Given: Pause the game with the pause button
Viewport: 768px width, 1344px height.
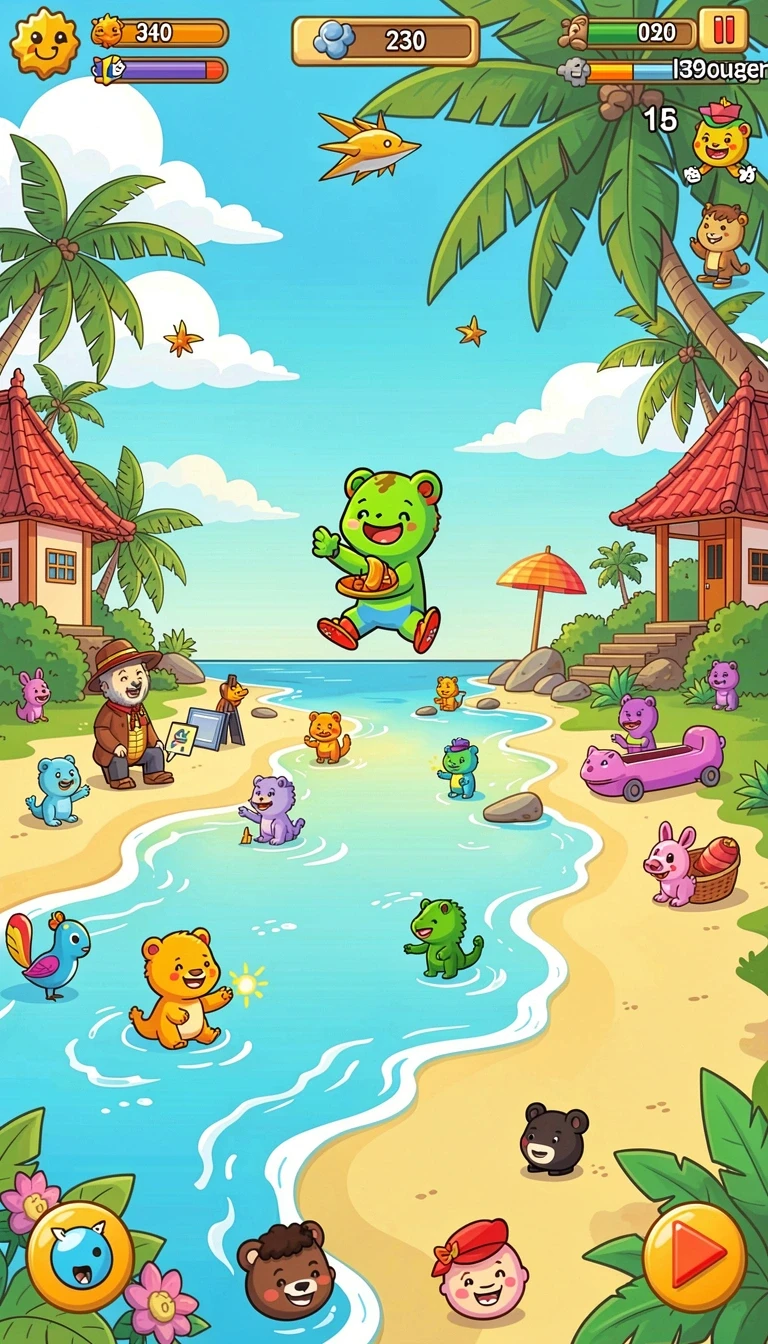Looking at the screenshot, I should coord(722,30).
